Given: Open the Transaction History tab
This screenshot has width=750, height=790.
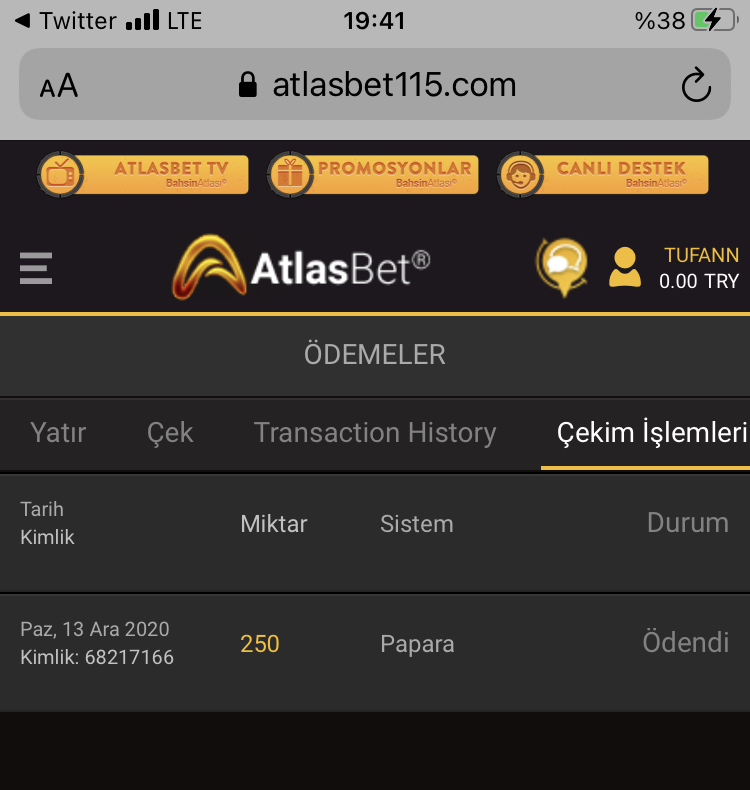Looking at the screenshot, I should coord(374,433).
